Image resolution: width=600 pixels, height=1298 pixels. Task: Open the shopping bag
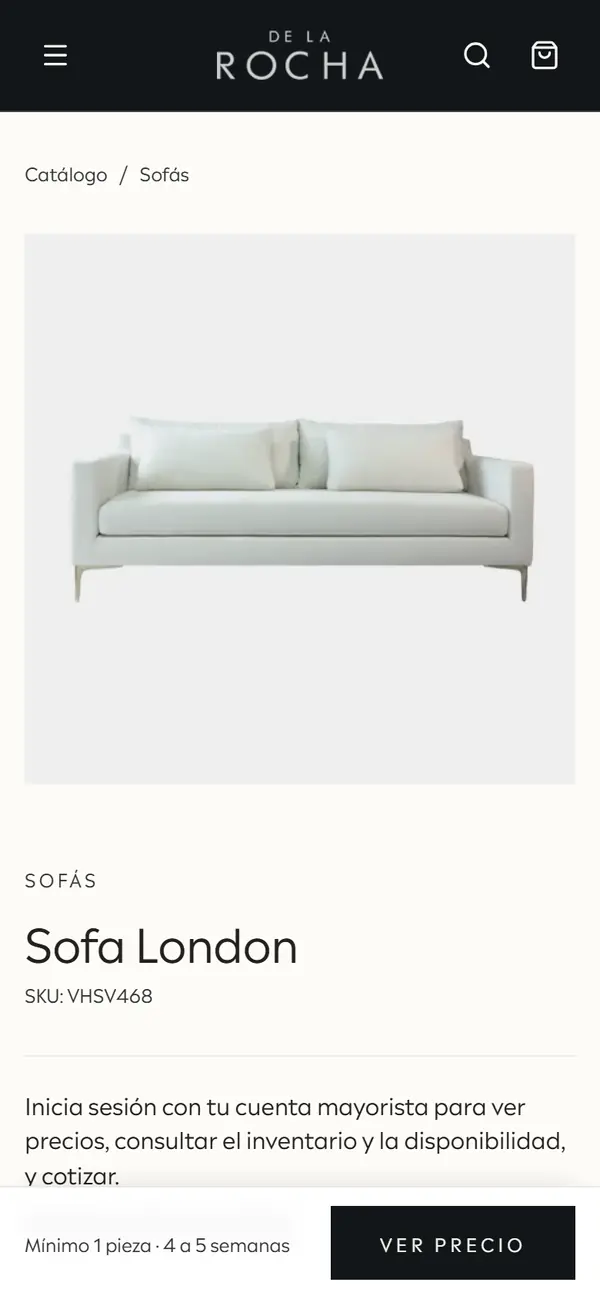[x=544, y=55]
